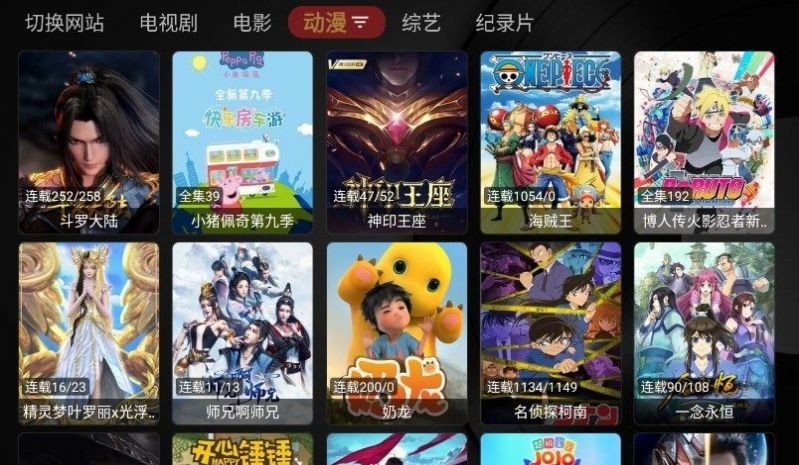Select the 一念永恒 poster
799x465 pixels.
[704, 330]
